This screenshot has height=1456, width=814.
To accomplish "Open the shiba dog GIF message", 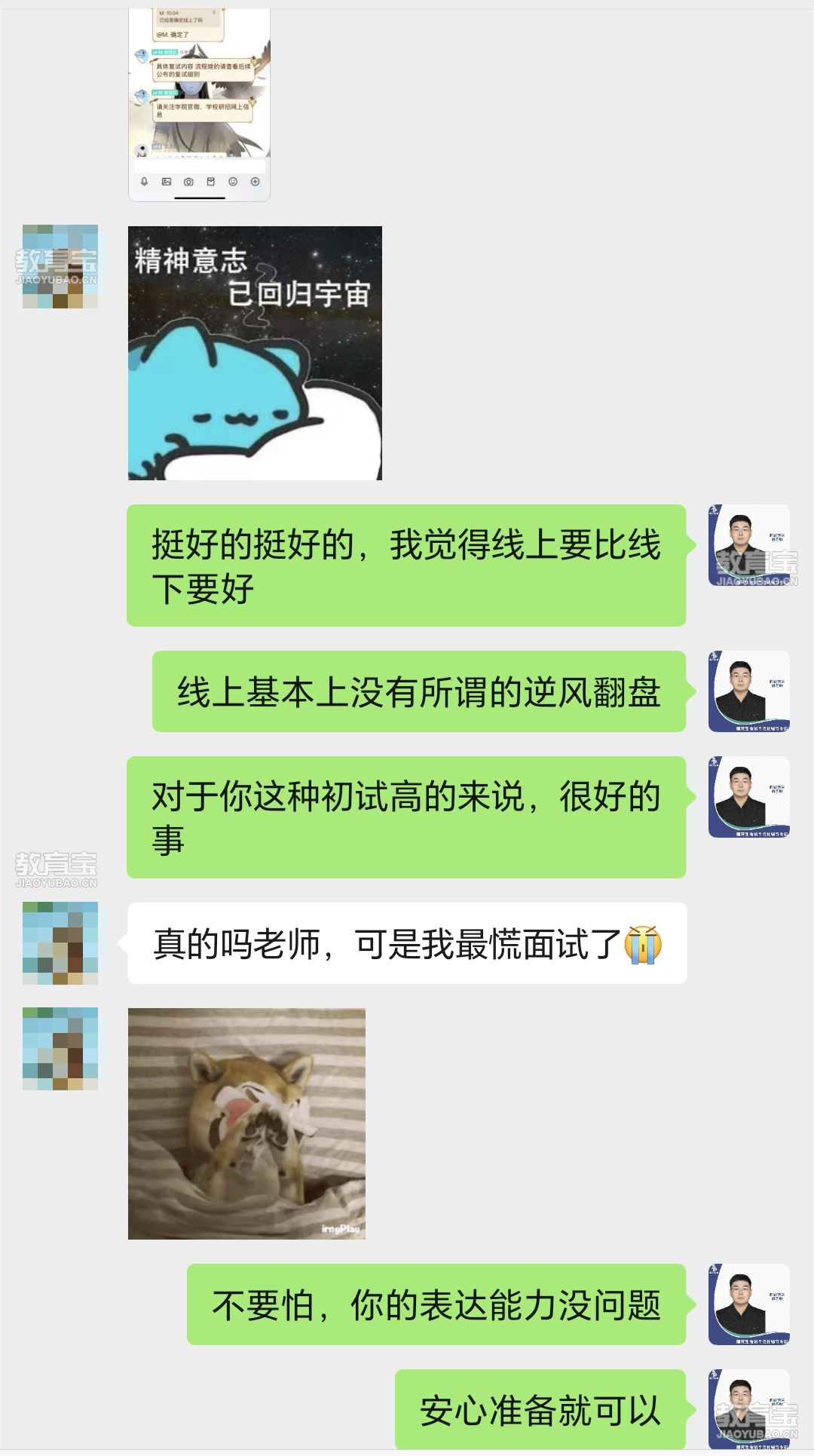I will pos(246,1123).
